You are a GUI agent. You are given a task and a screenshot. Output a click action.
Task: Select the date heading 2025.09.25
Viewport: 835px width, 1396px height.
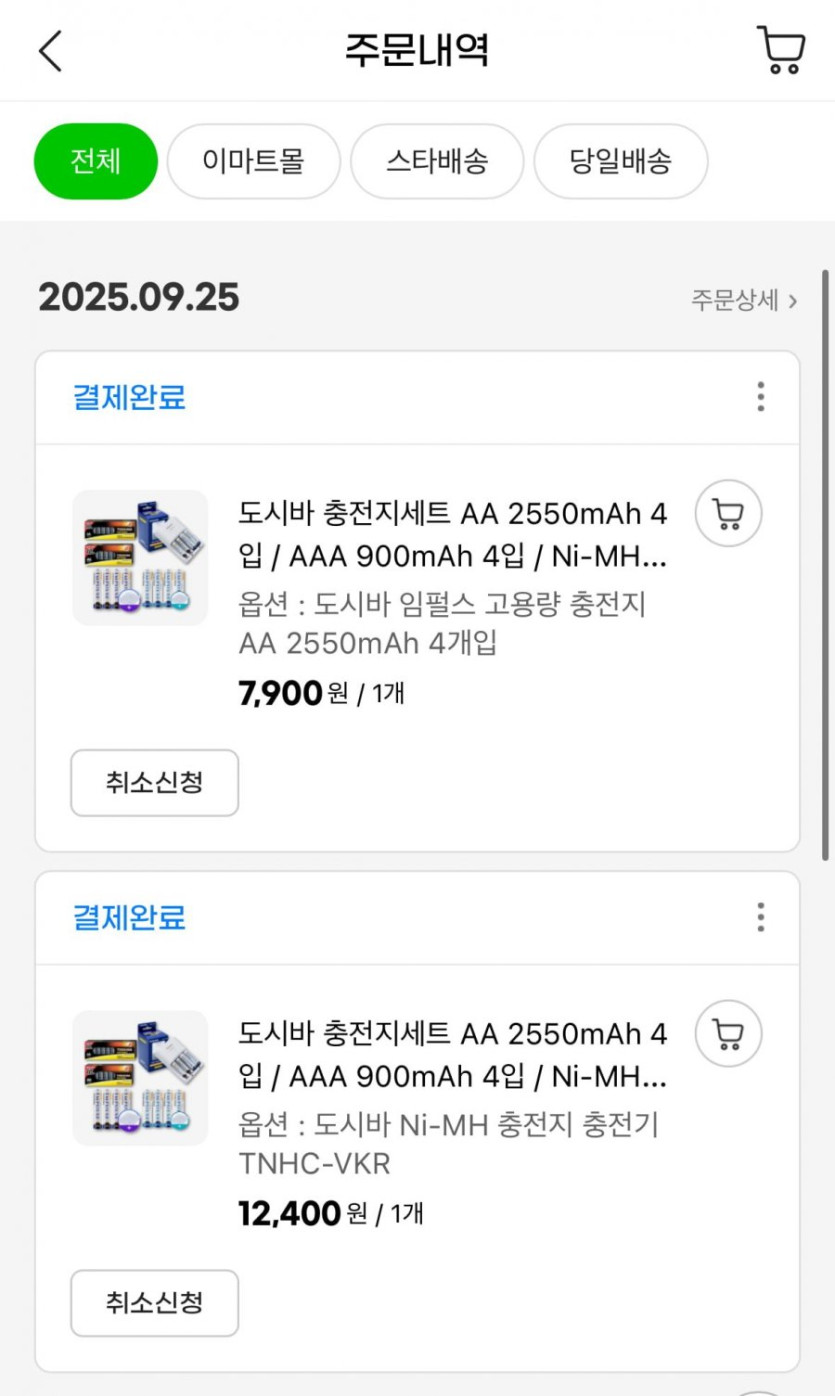click(138, 297)
